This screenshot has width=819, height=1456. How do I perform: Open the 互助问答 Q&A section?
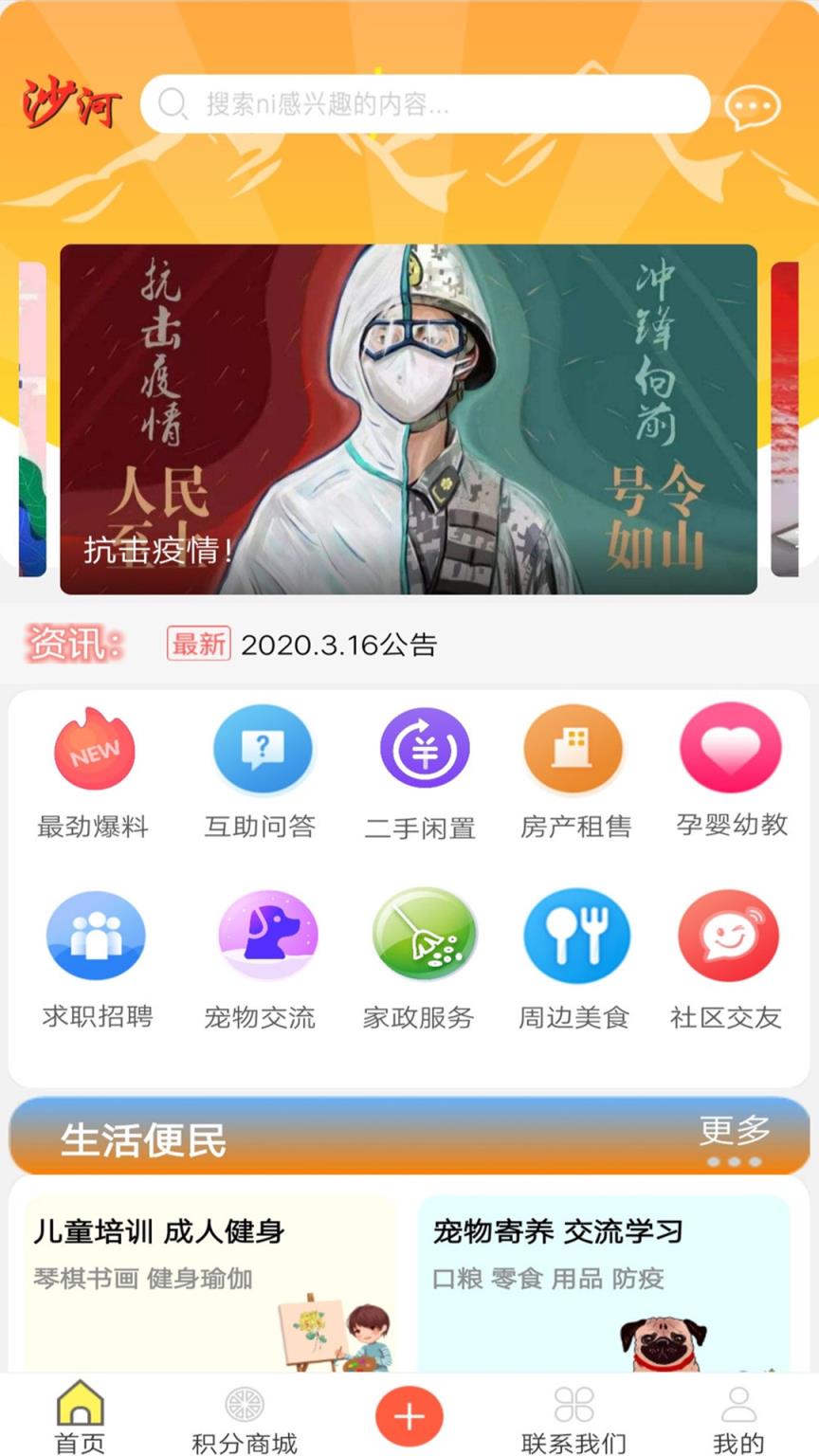pos(260,770)
